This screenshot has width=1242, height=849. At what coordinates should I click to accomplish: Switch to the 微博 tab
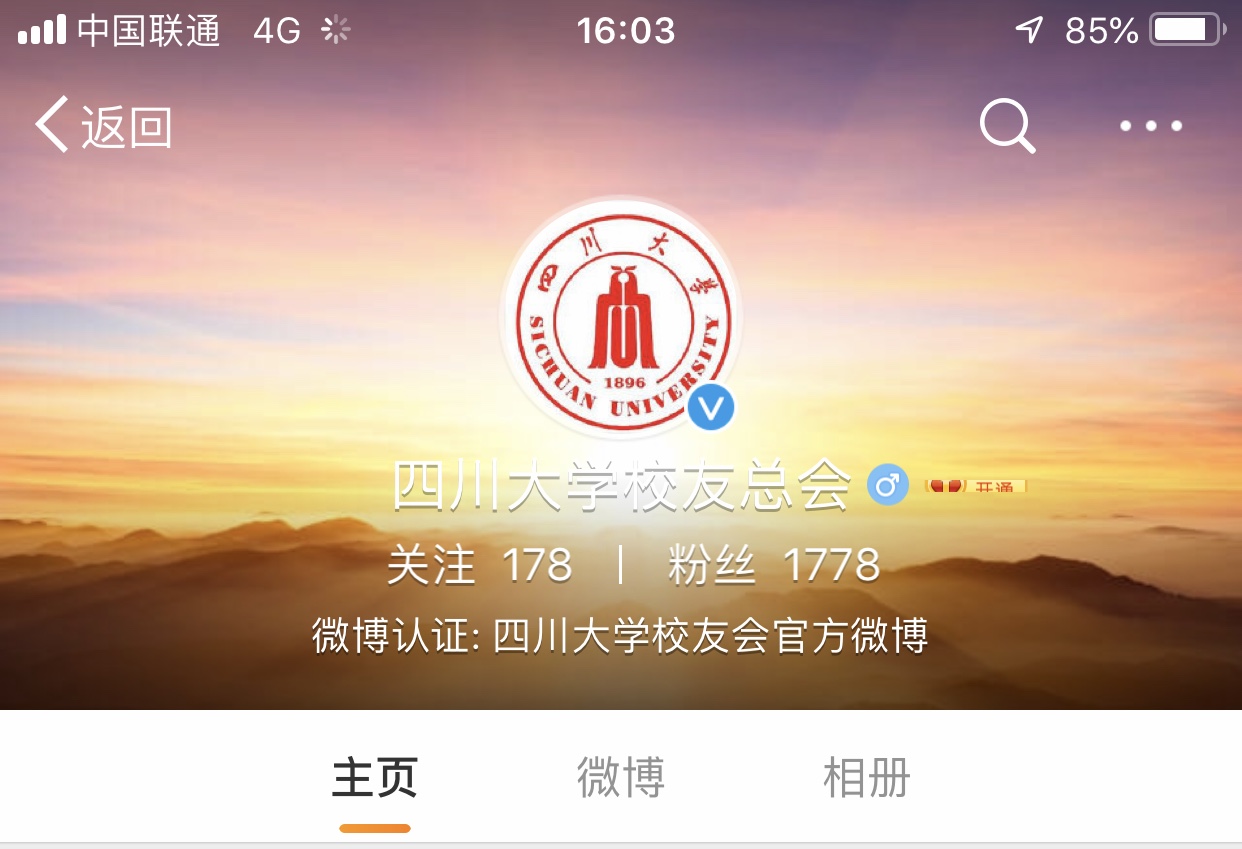click(620, 778)
